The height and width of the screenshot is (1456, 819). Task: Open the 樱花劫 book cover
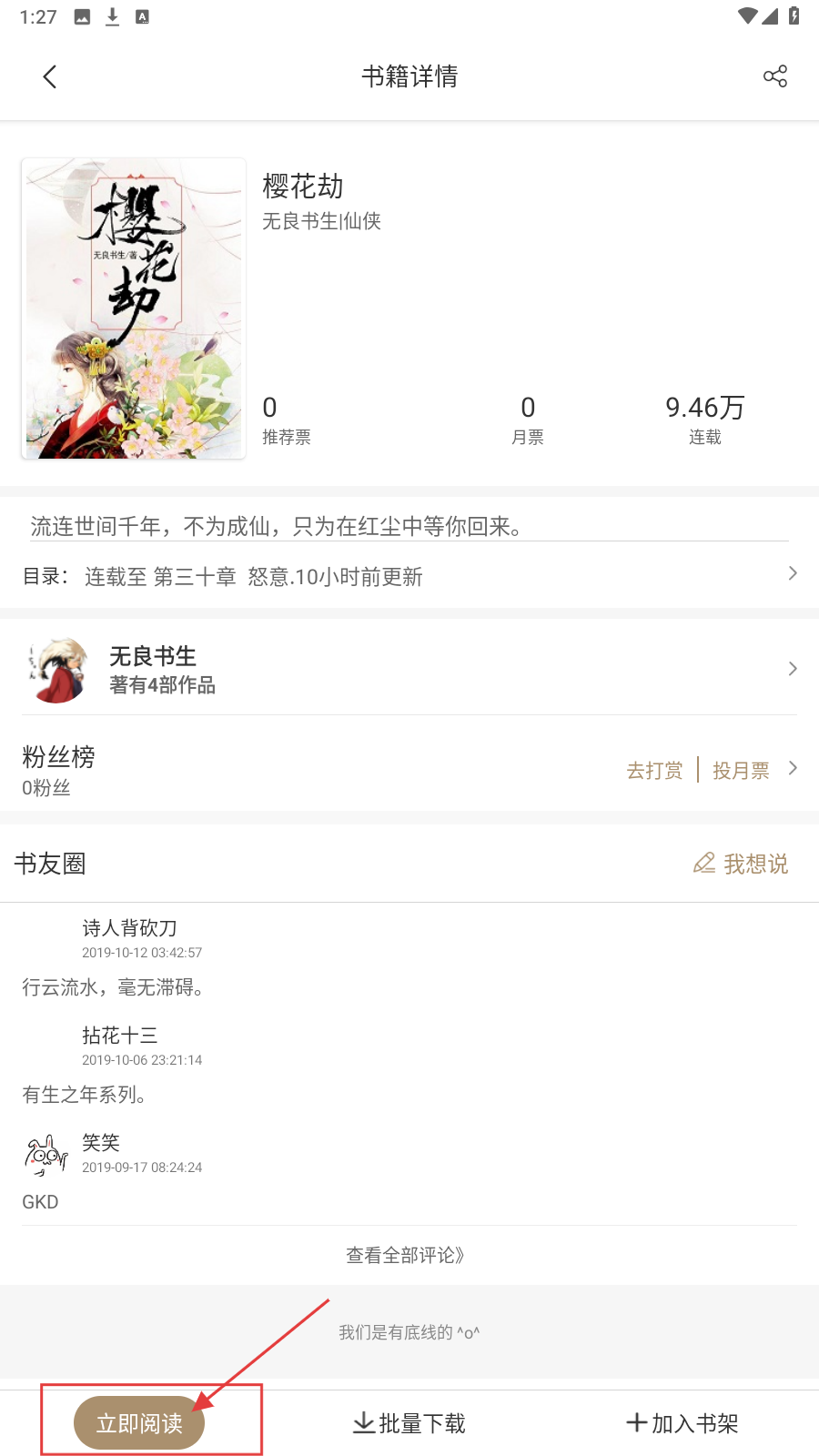tap(134, 308)
